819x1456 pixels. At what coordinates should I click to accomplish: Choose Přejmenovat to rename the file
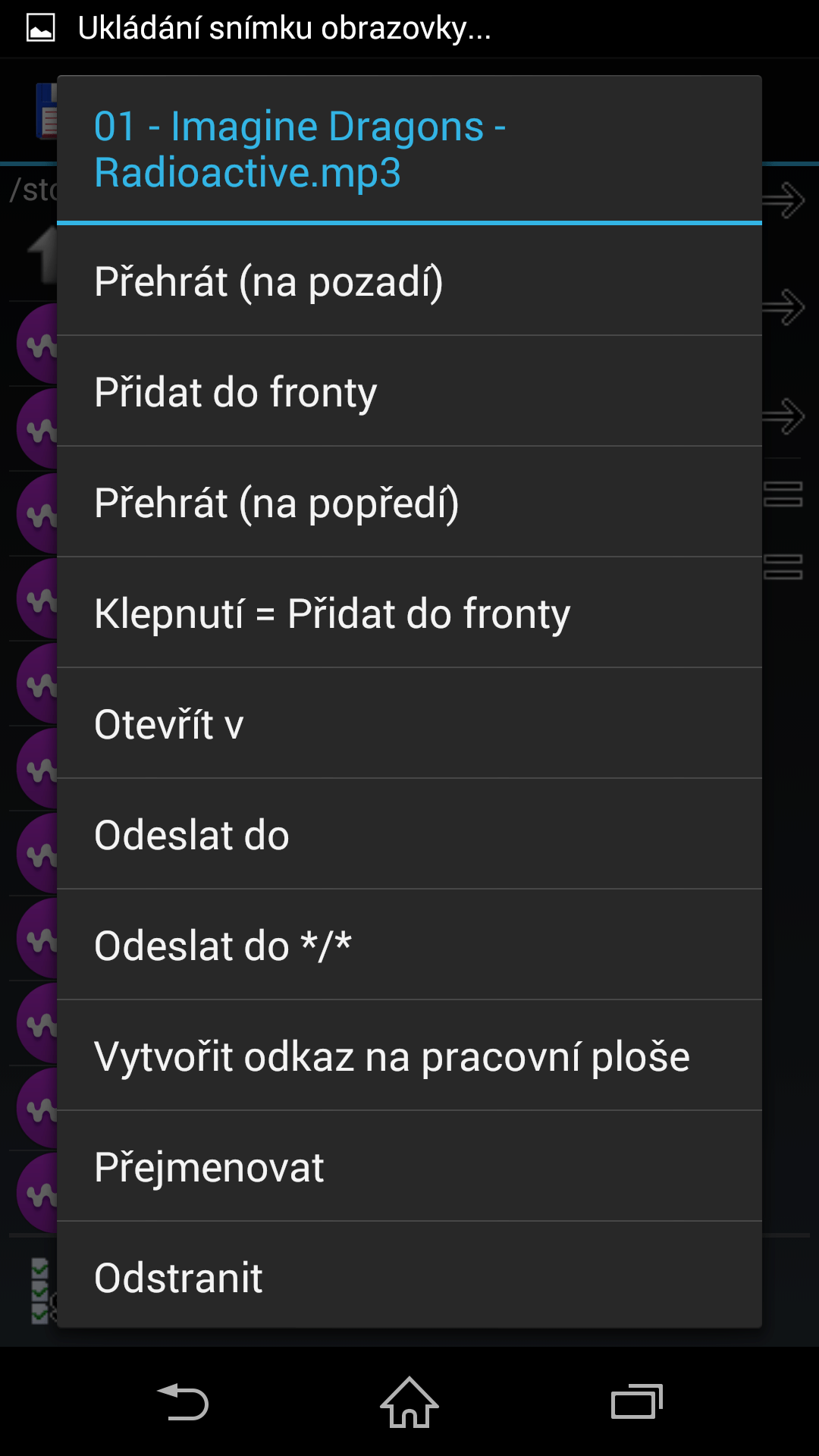click(x=409, y=1166)
